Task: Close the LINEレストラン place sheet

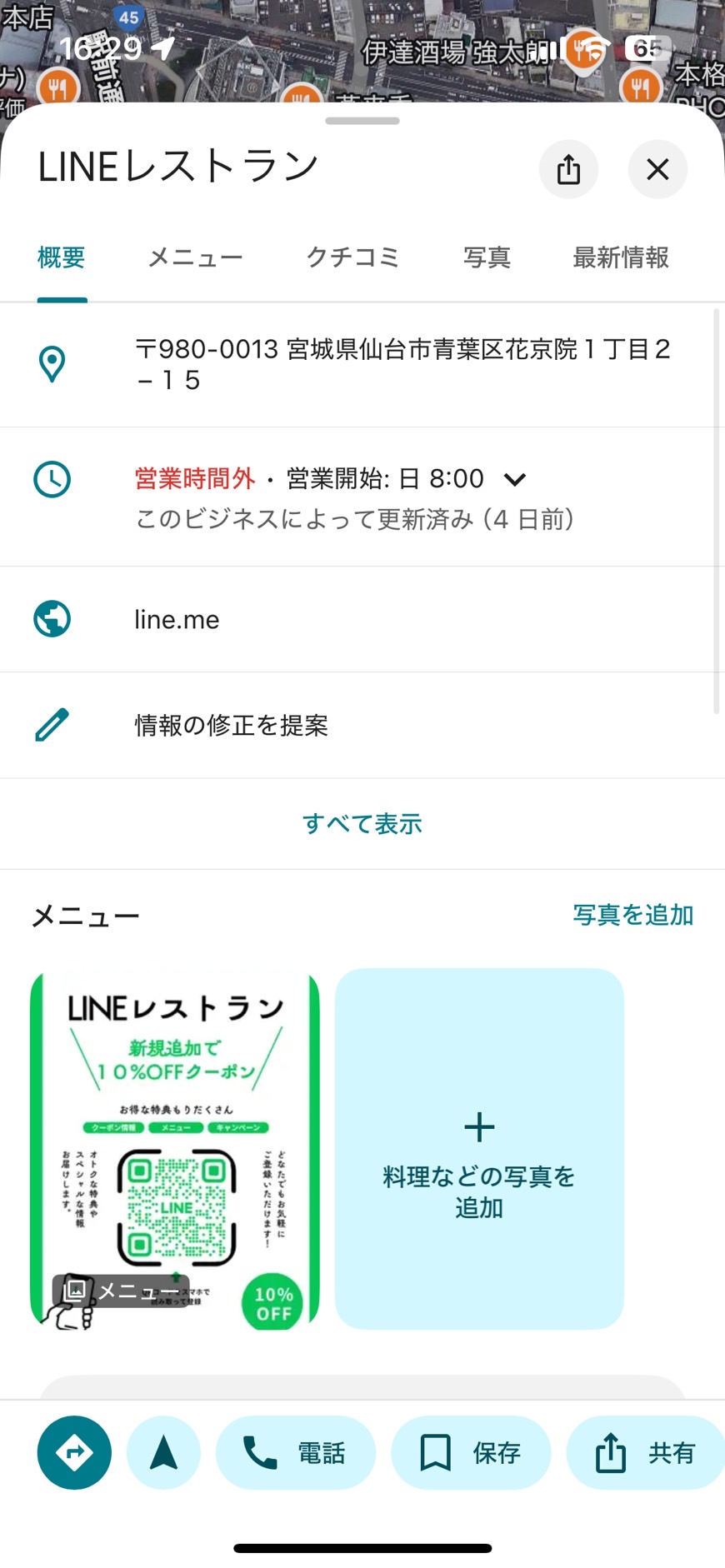Action: [657, 170]
